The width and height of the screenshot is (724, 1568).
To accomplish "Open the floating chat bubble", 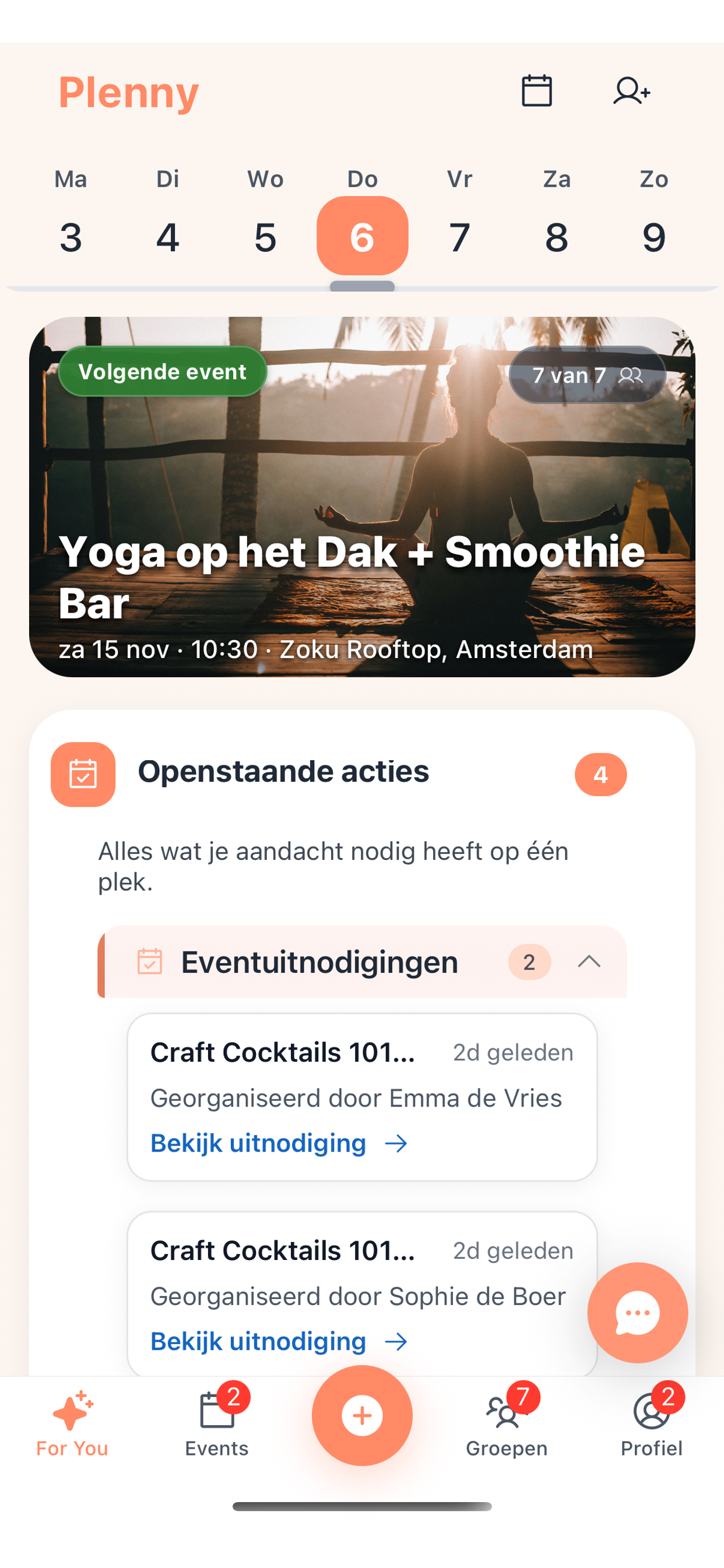I will tap(637, 1312).
